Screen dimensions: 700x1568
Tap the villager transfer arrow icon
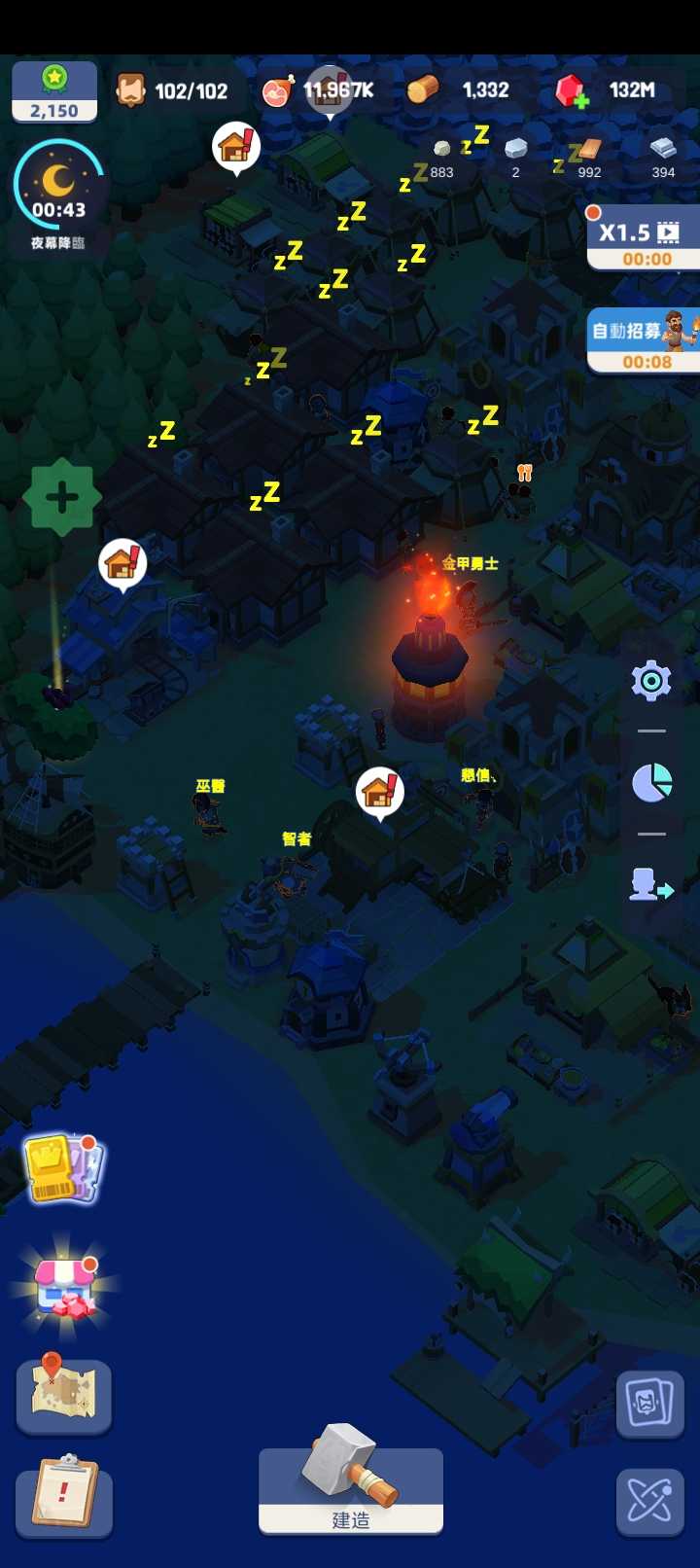coord(650,885)
